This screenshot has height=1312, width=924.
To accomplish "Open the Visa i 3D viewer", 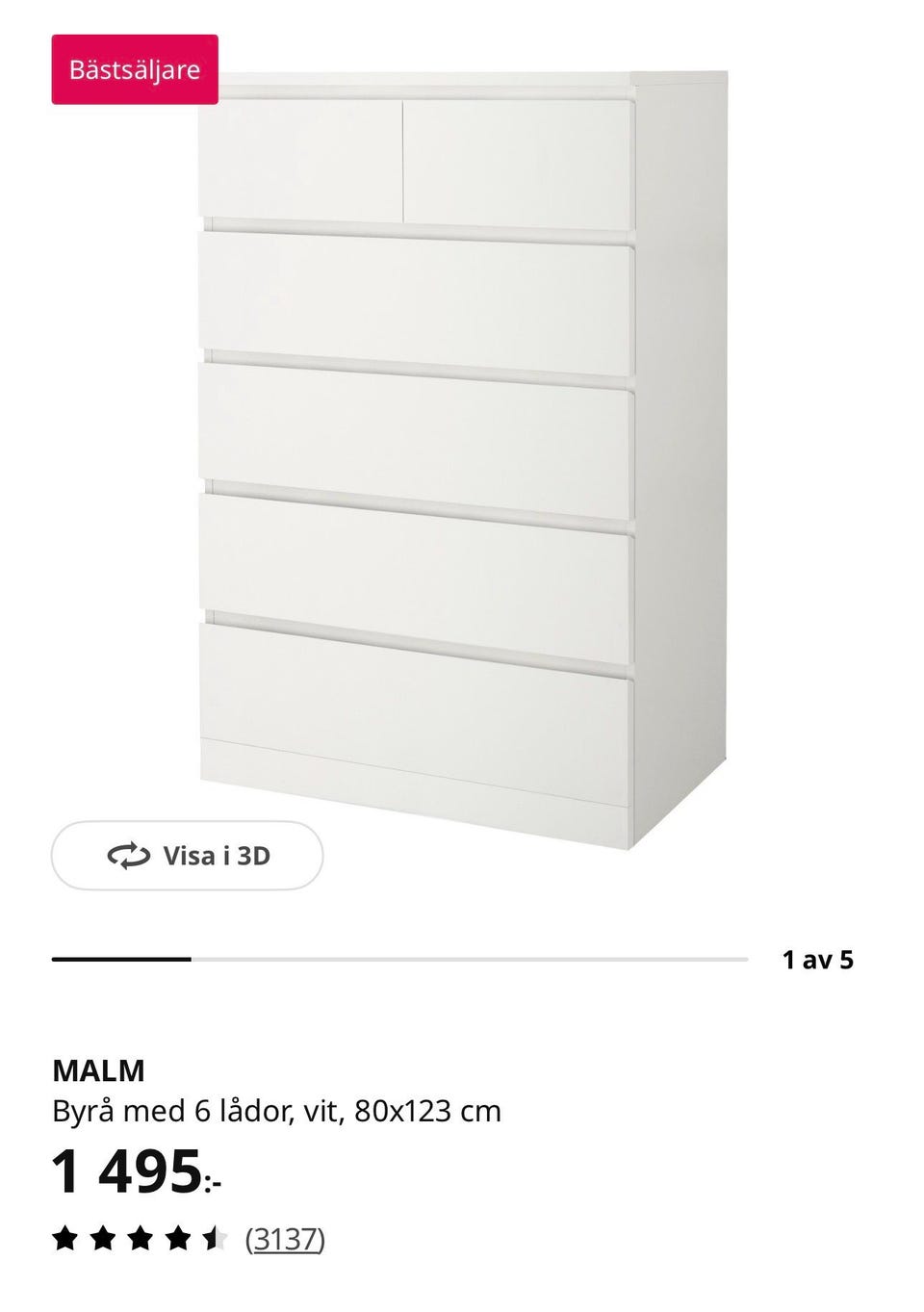I will tap(187, 856).
